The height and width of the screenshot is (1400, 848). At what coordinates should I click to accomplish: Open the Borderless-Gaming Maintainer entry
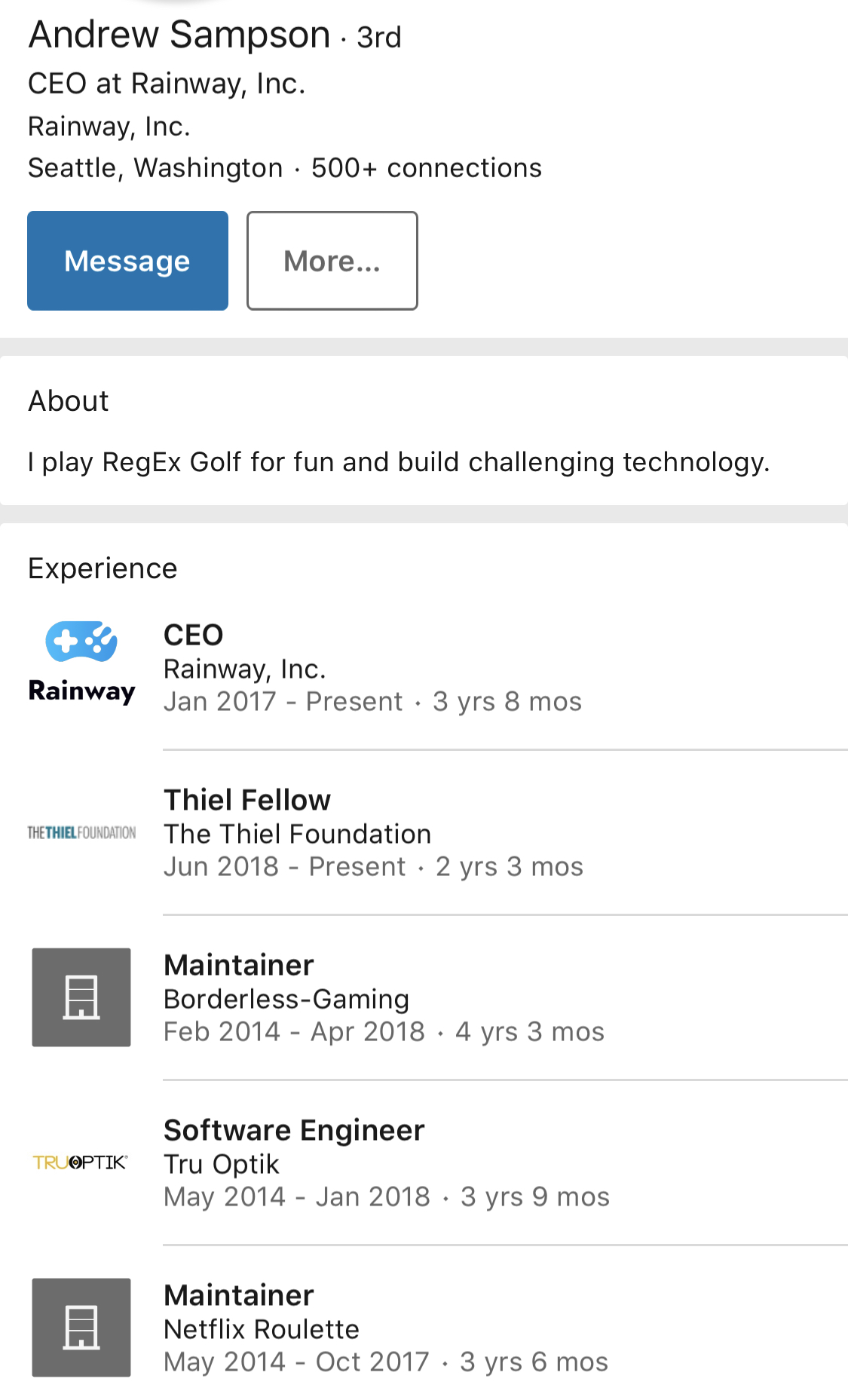coord(424,998)
